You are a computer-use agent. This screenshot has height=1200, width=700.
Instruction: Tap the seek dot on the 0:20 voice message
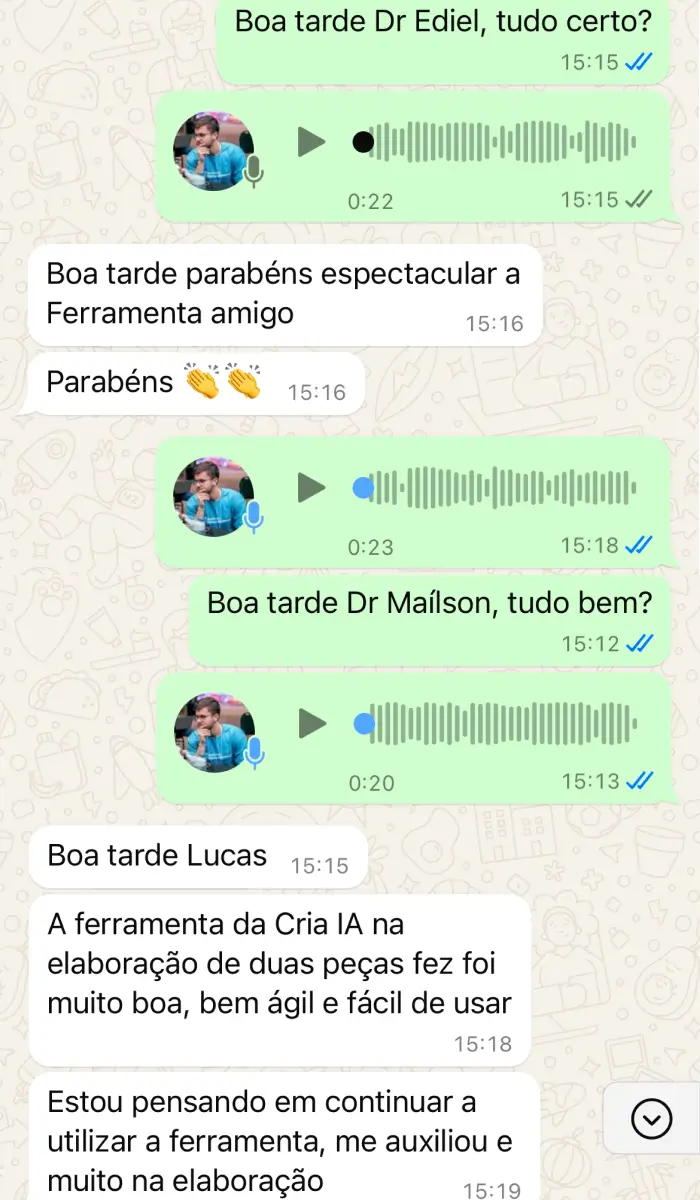[364, 723]
